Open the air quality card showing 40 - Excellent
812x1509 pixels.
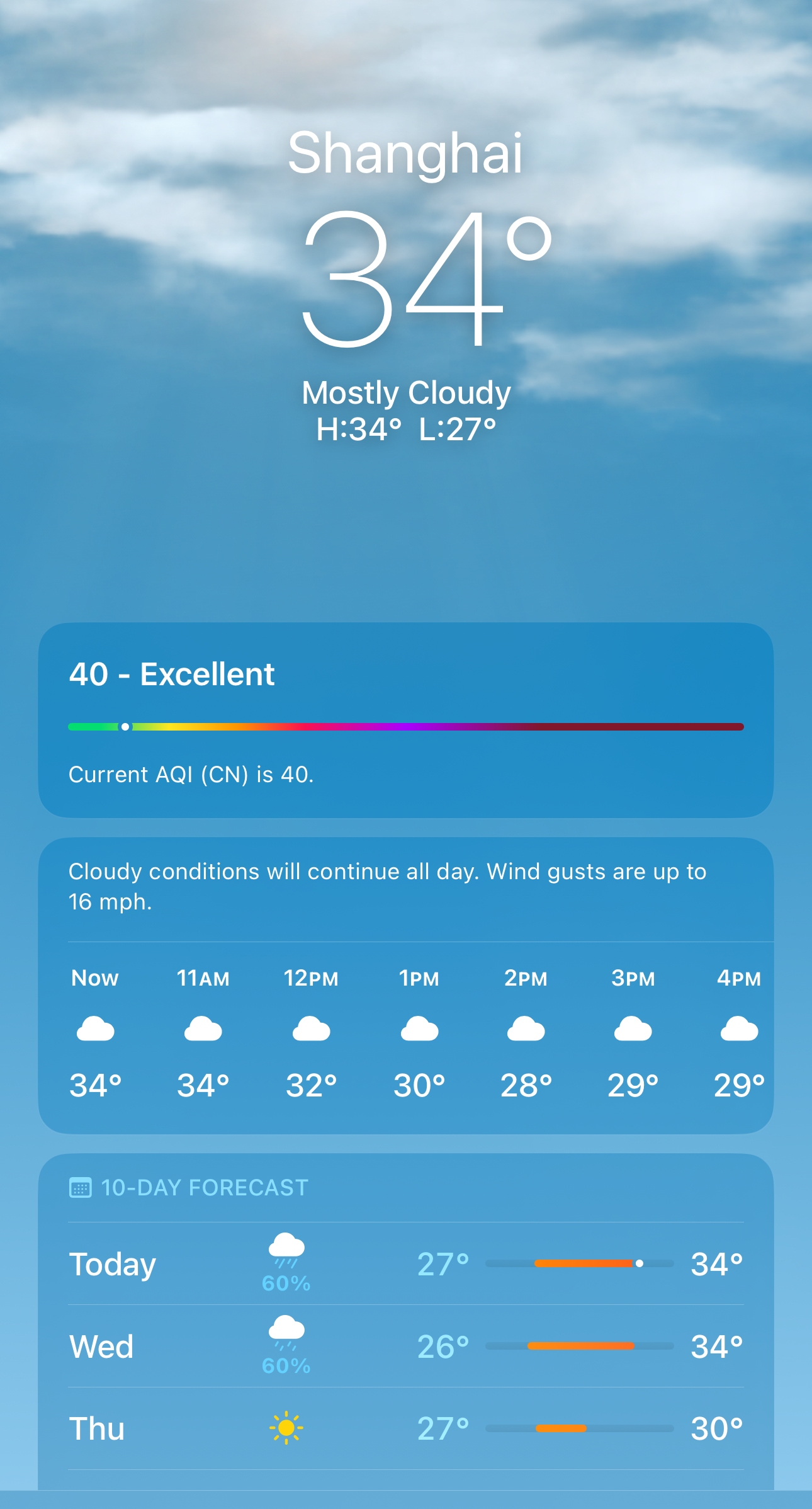405,719
